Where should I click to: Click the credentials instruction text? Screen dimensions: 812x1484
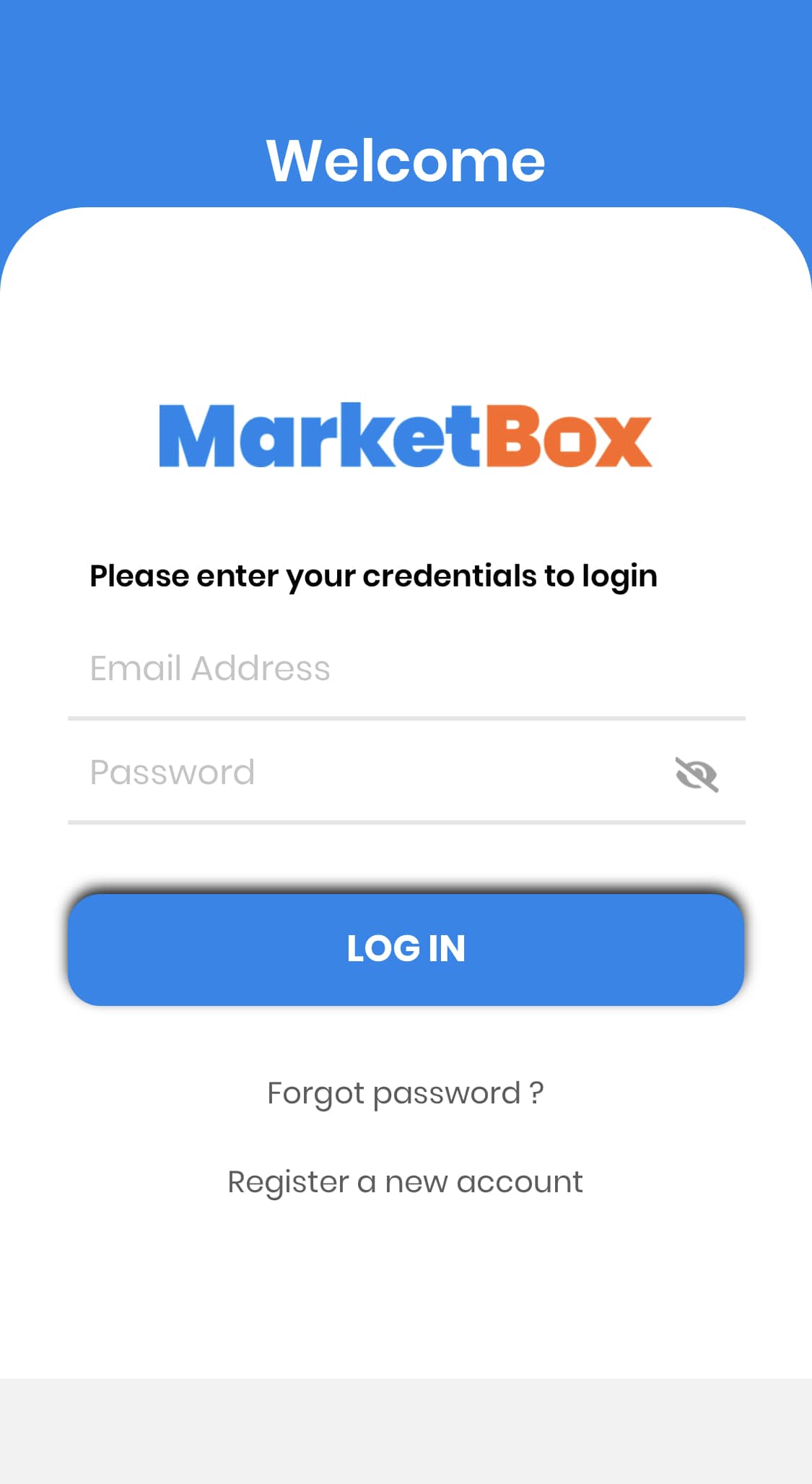click(373, 576)
